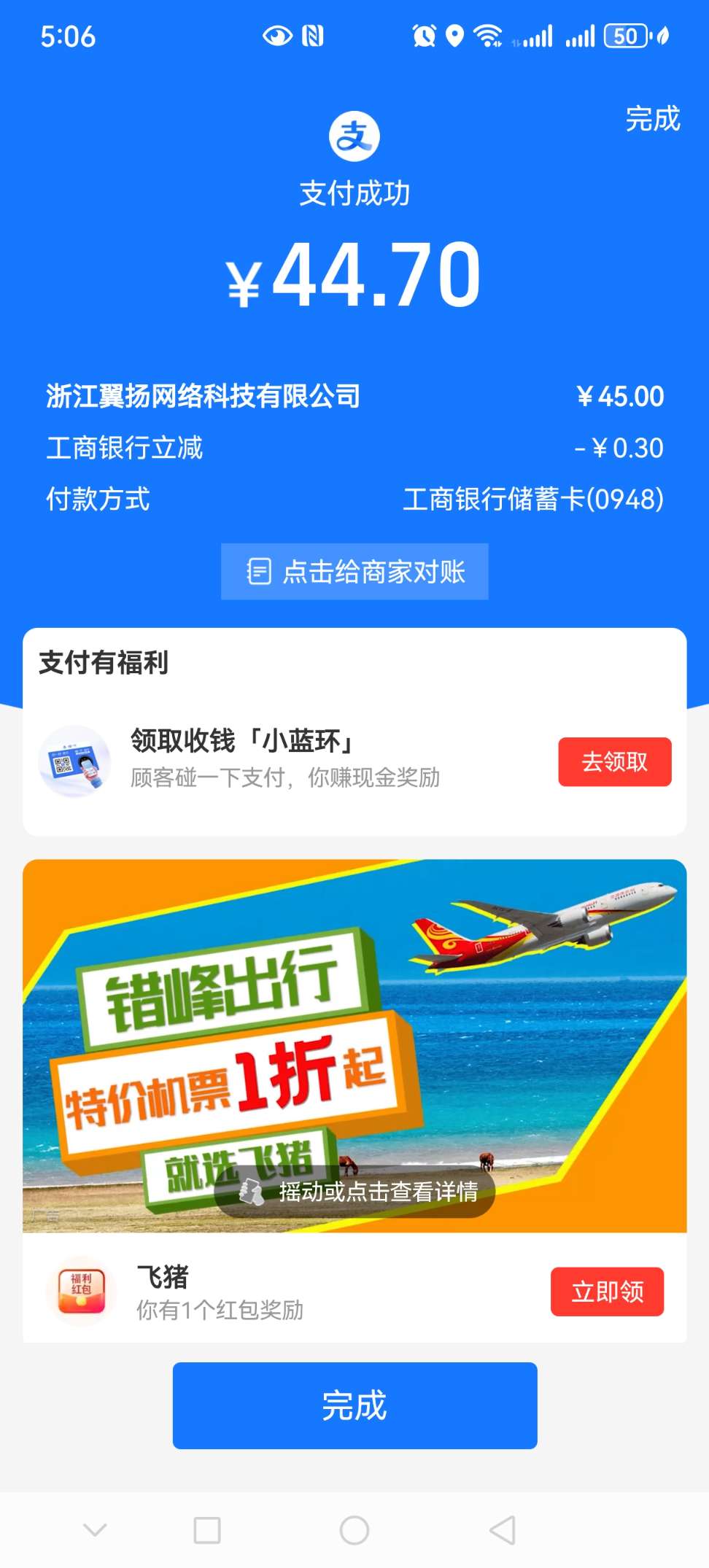
Task: Tap 点击给商家对账 button
Action: (354, 572)
